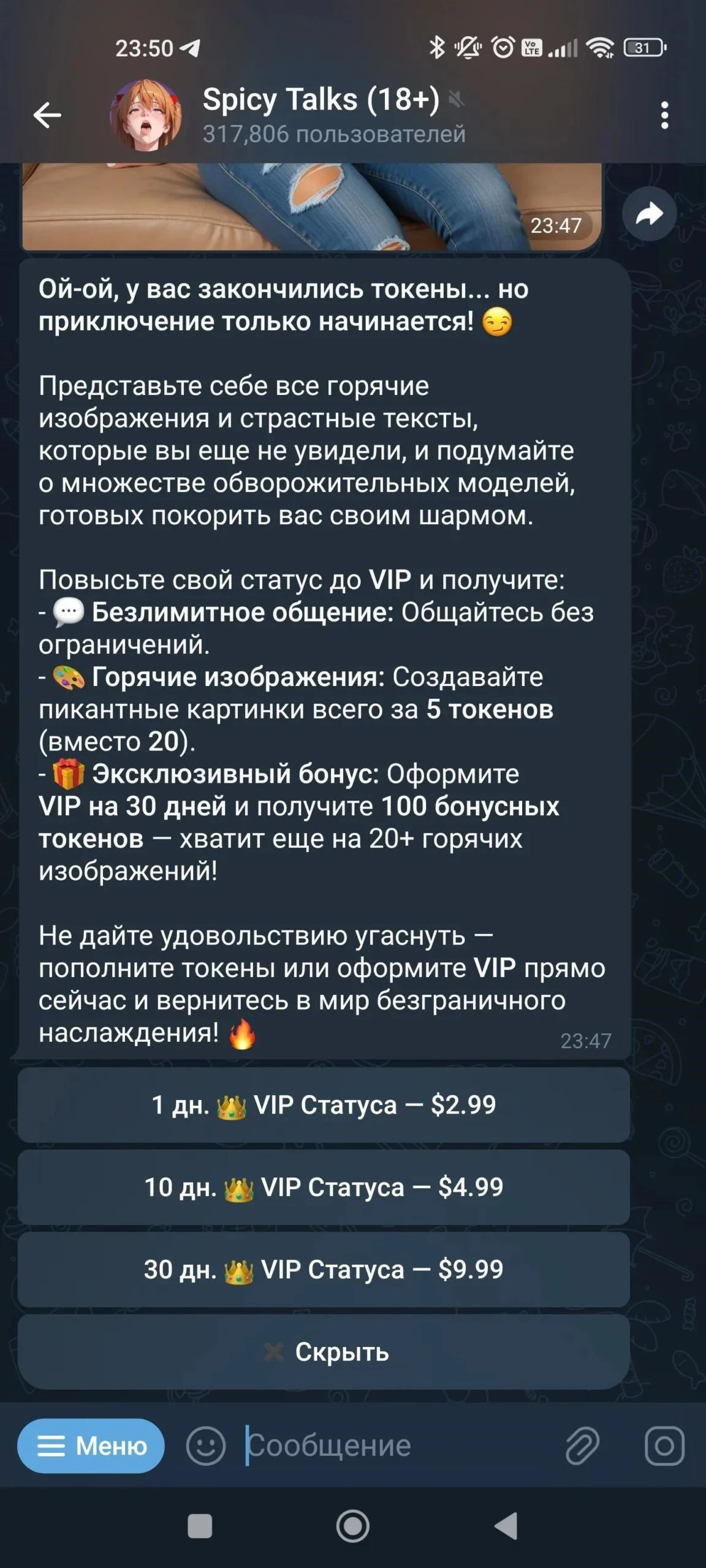
Task: Focus the Сообщение text field
Action: [392, 1445]
